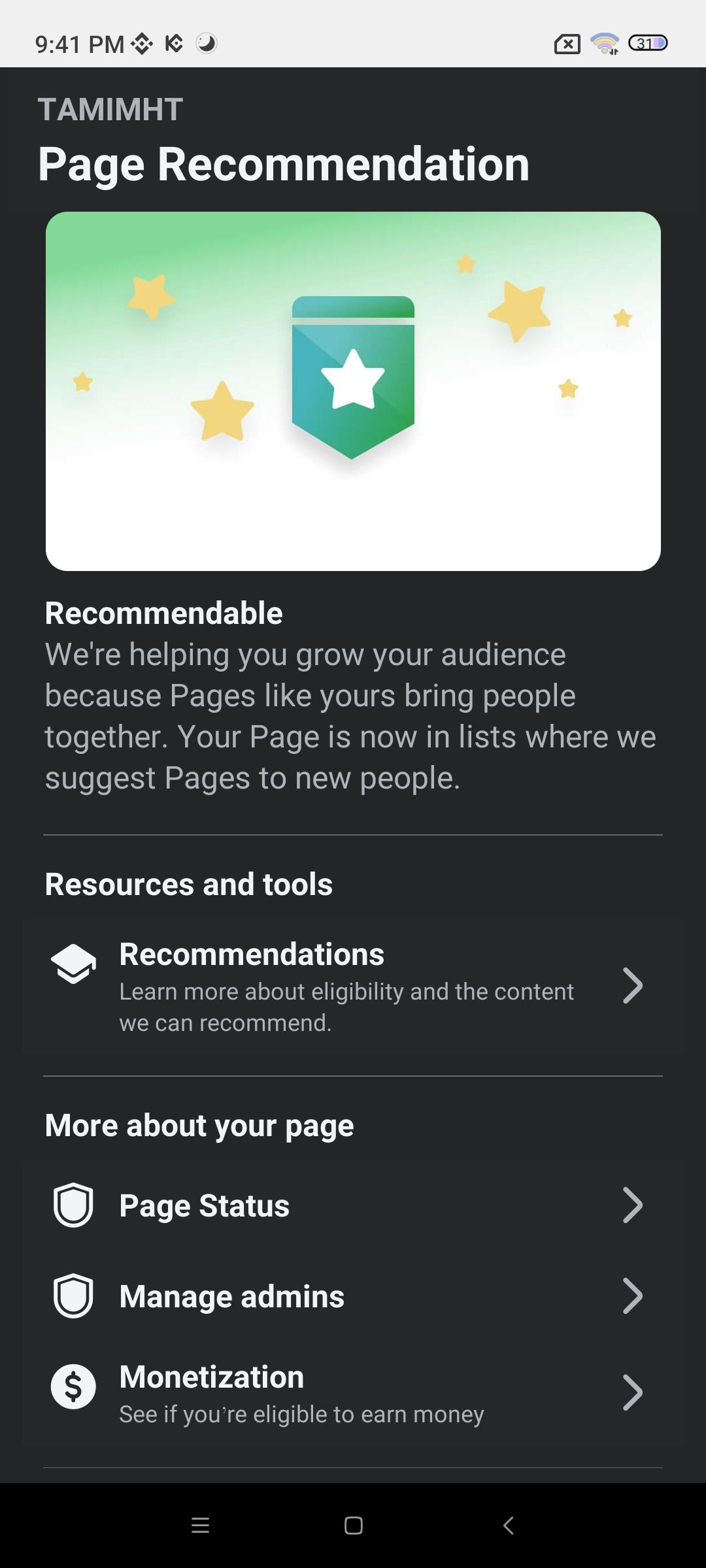Screen dimensions: 706x1568
Task: Open Manage admins
Action: point(353,1296)
